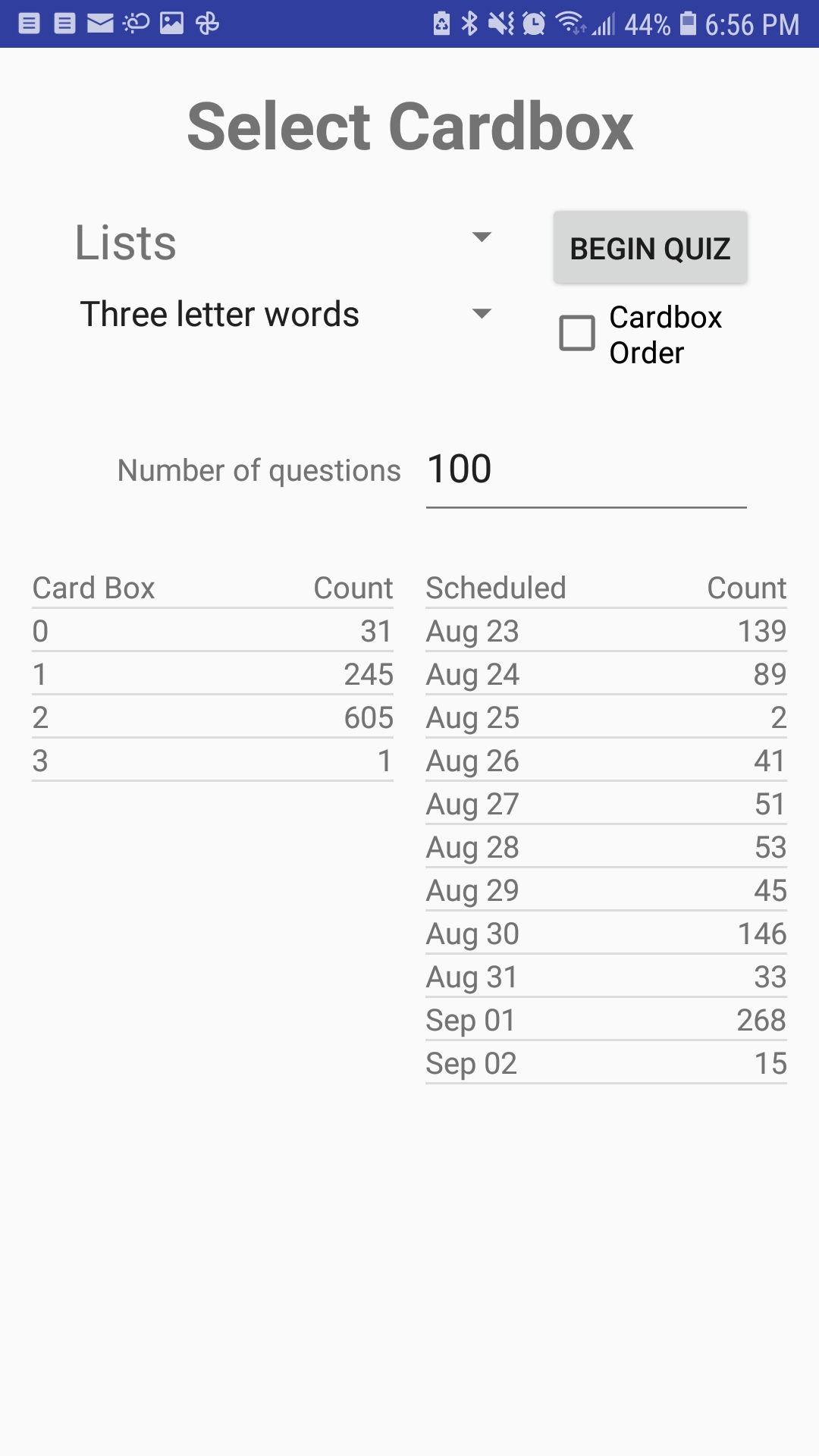Expand the Lists dropdown

point(284,242)
